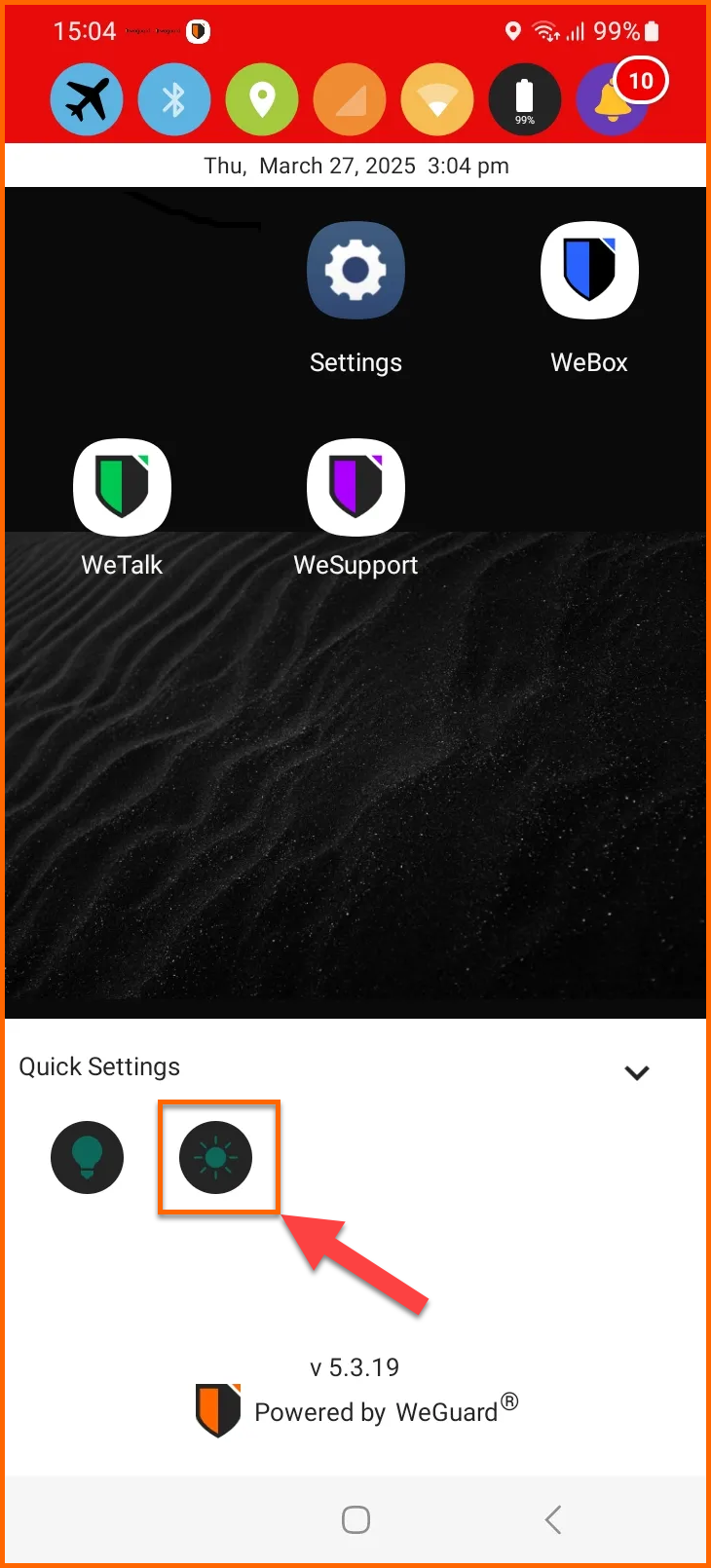
Task: Collapse the Quick Settings panel
Action: point(637,1072)
